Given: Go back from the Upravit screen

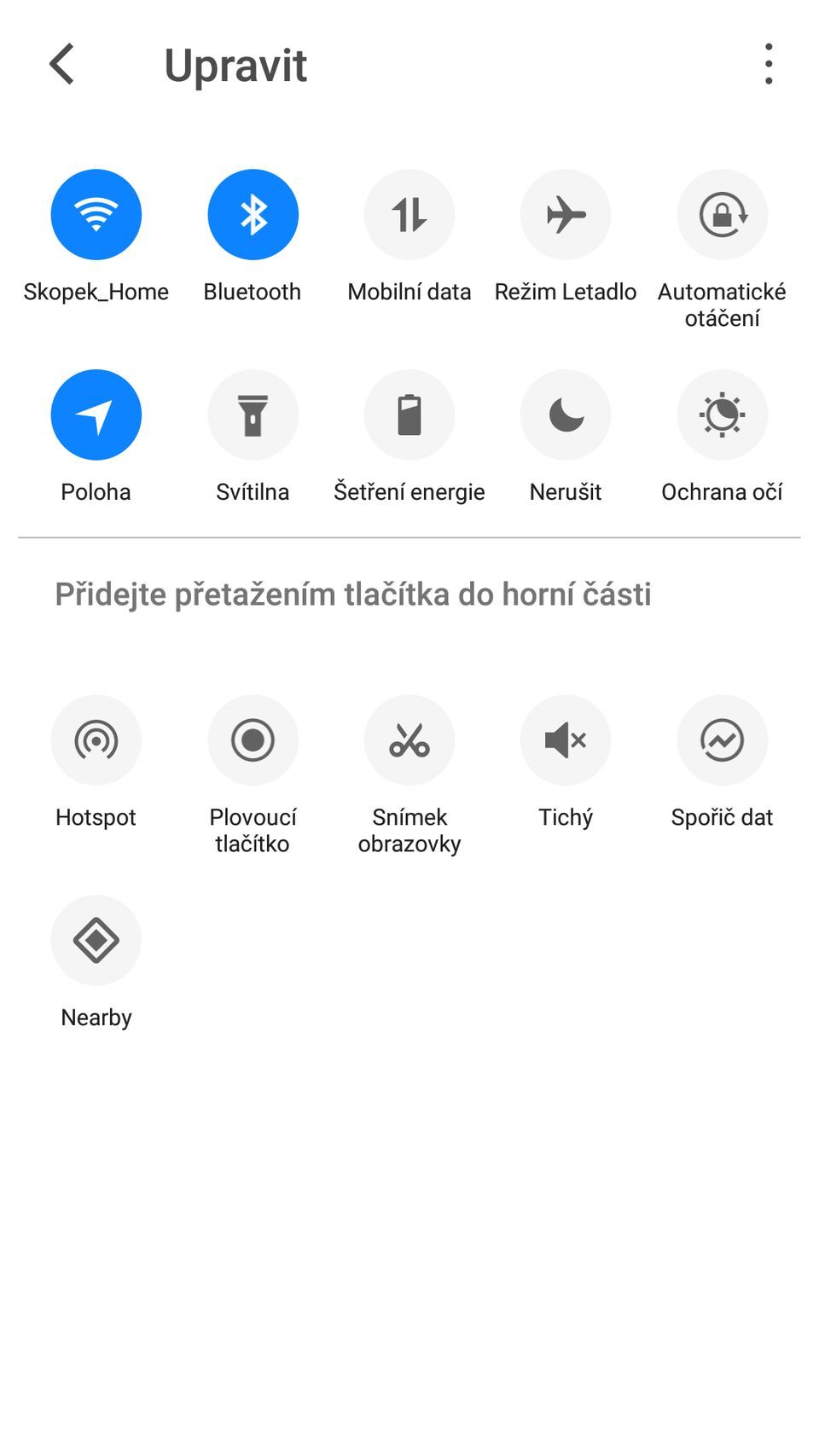Looking at the screenshot, I should (62, 65).
